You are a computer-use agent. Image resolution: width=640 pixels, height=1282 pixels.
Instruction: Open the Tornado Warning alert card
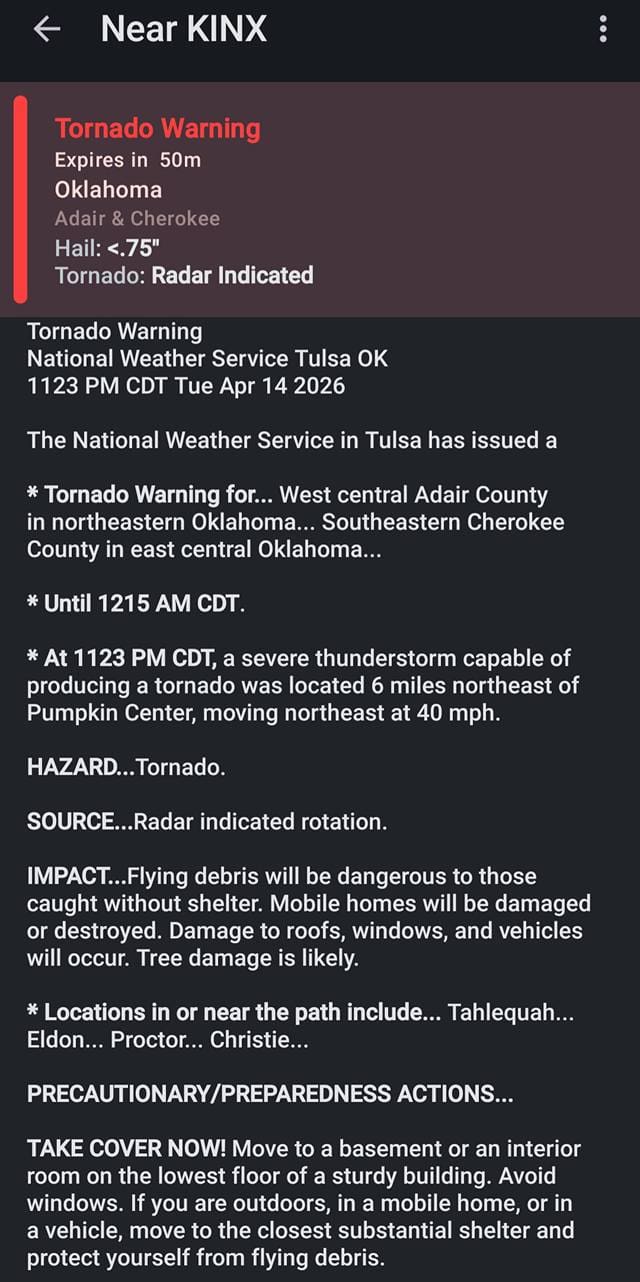tap(320, 200)
